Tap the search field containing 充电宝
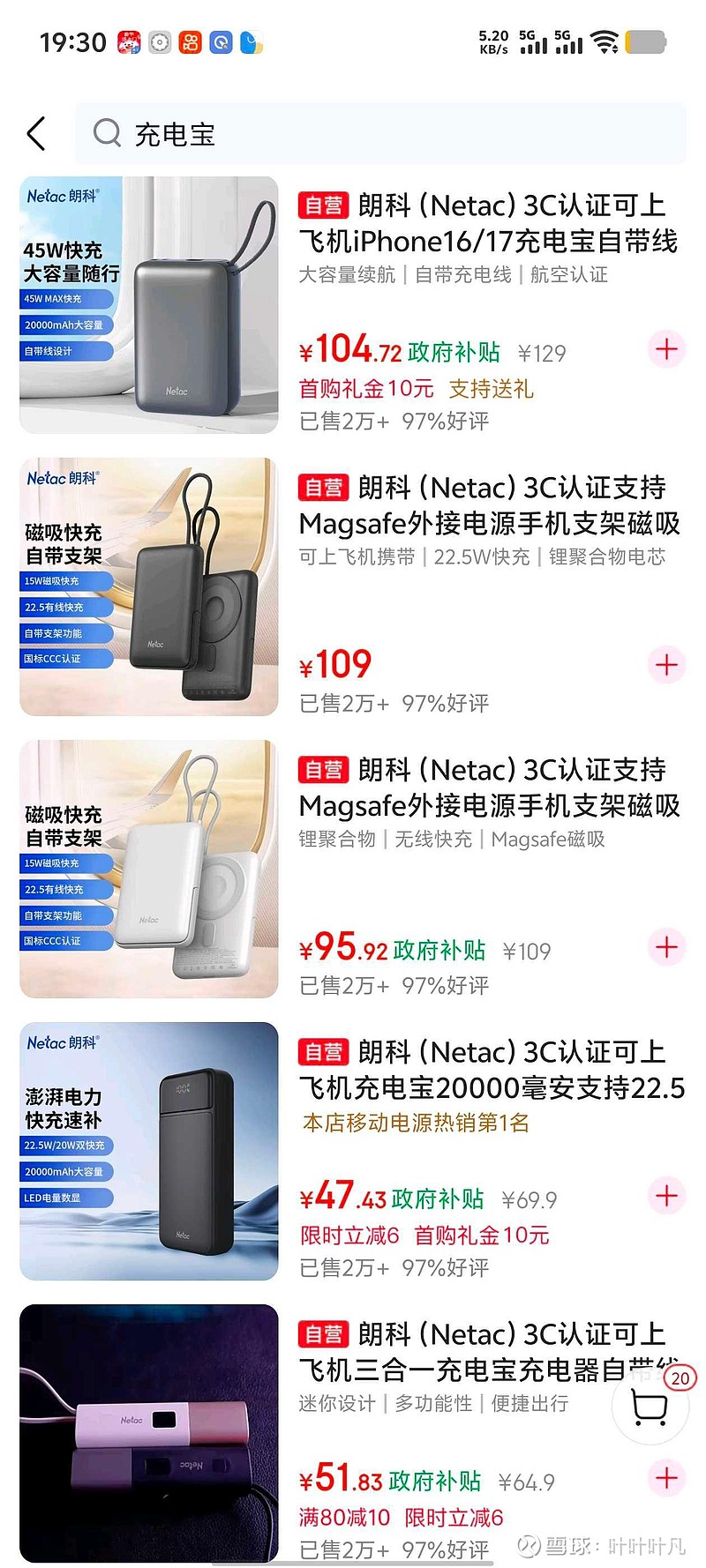The height and width of the screenshot is (1568, 706). pos(265,133)
